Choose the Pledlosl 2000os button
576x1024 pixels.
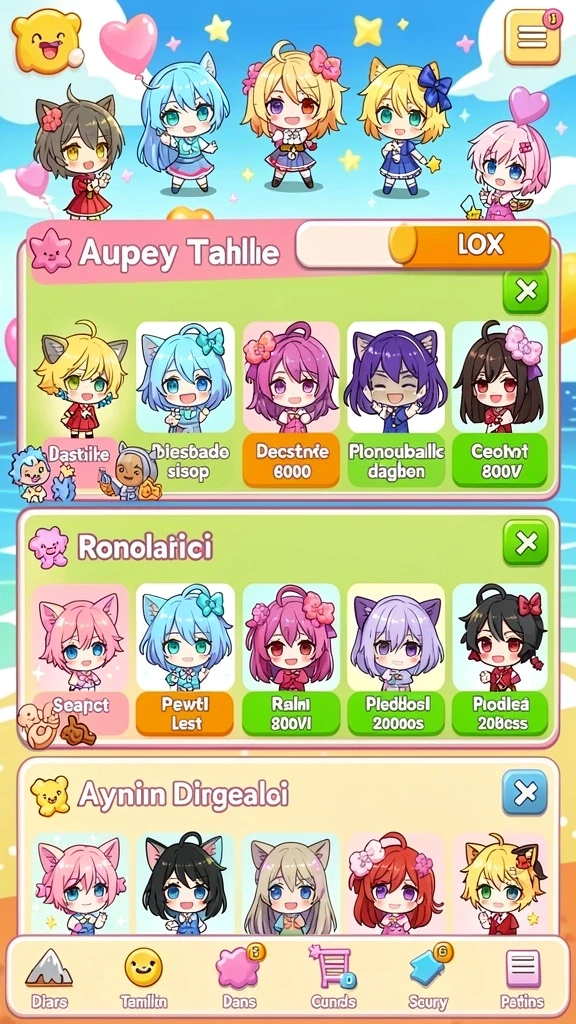[x=396, y=713]
